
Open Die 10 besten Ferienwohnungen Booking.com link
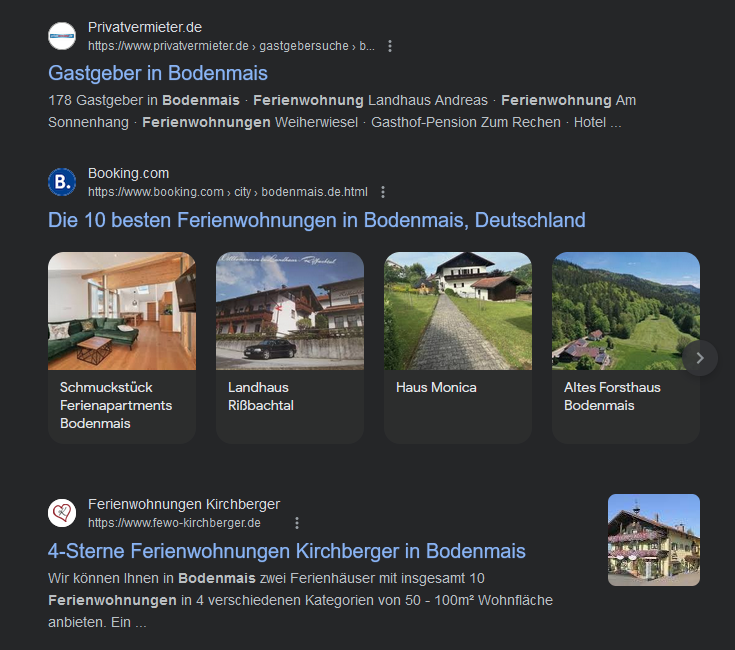pos(317,220)
